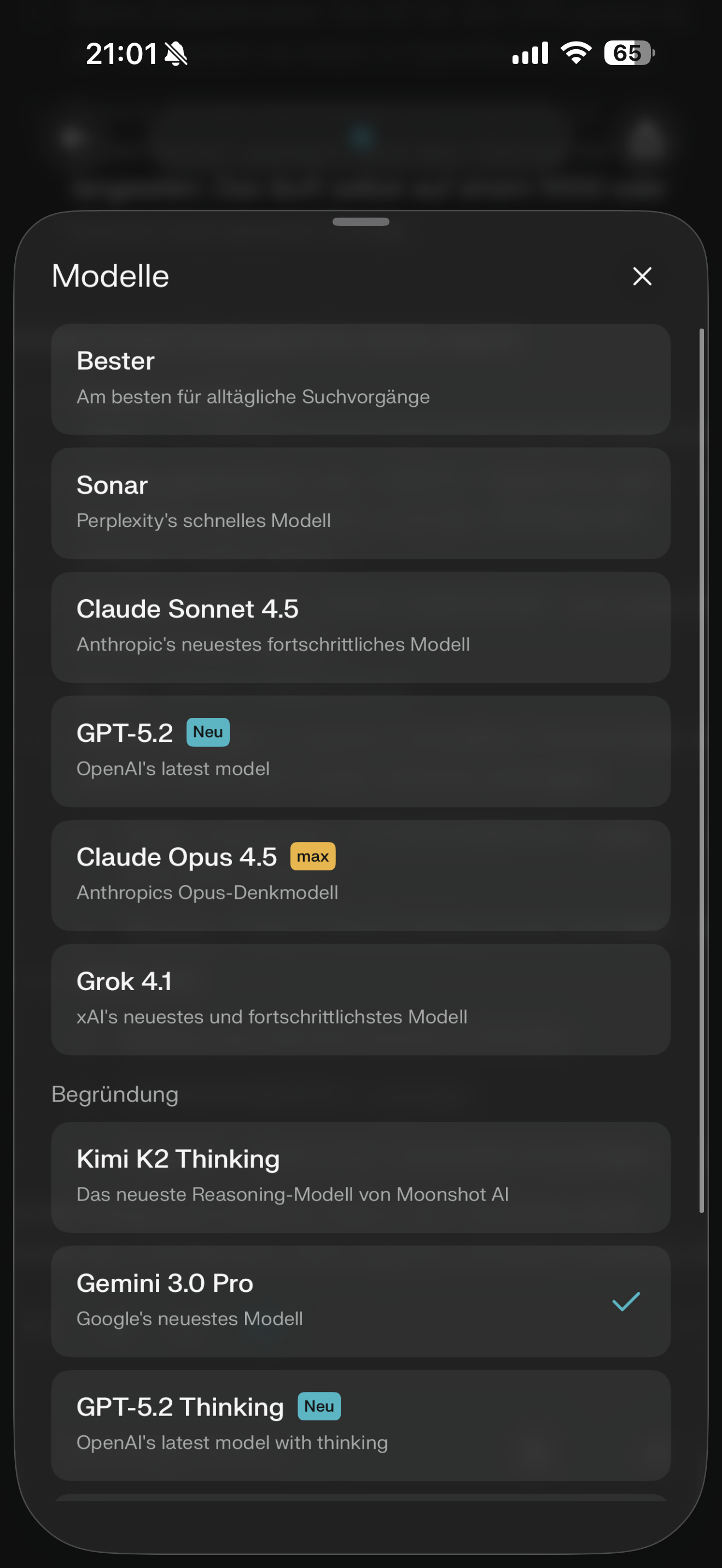
Task: Choose Sonar, Perplexity's fast model
Action: pos(360,503)
